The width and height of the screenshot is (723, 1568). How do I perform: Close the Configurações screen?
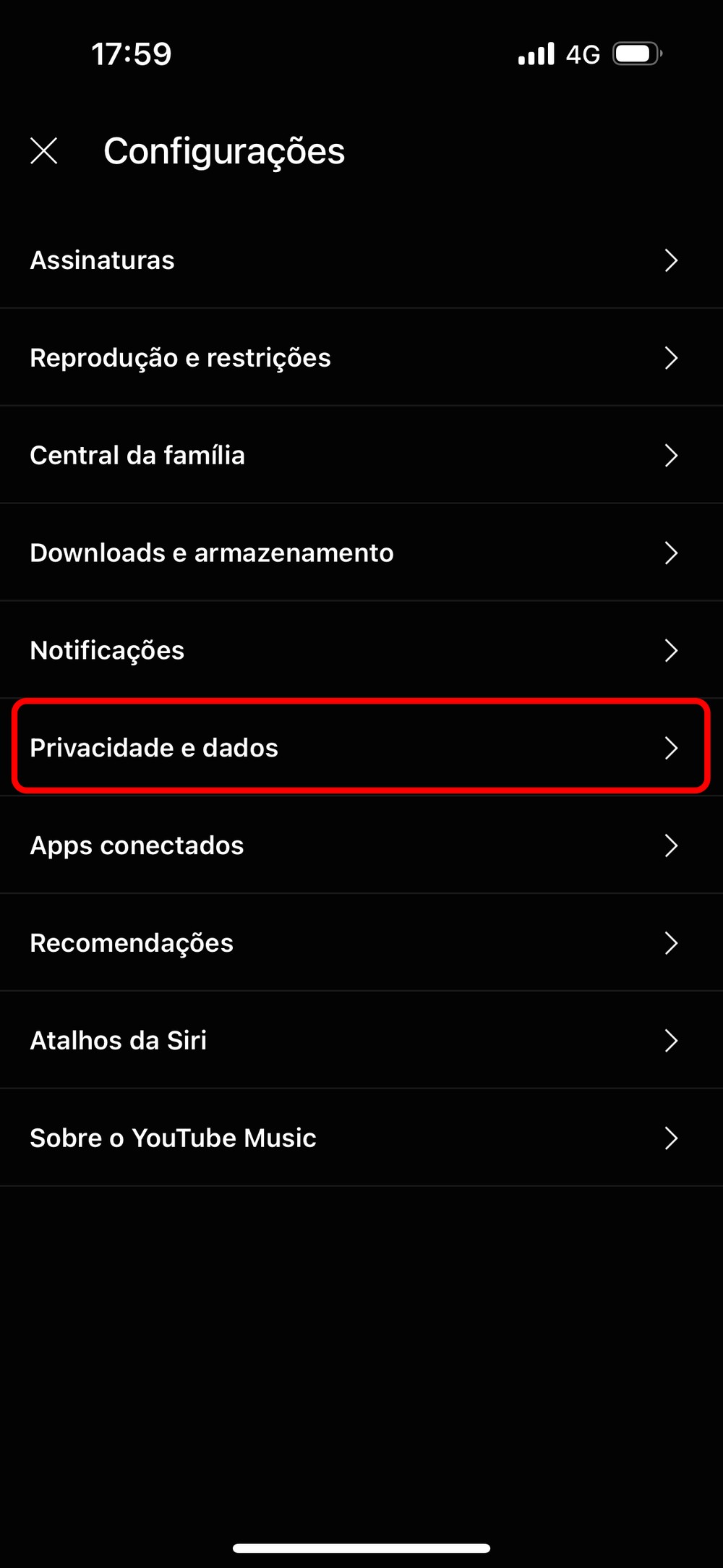[x=44, y=151]
